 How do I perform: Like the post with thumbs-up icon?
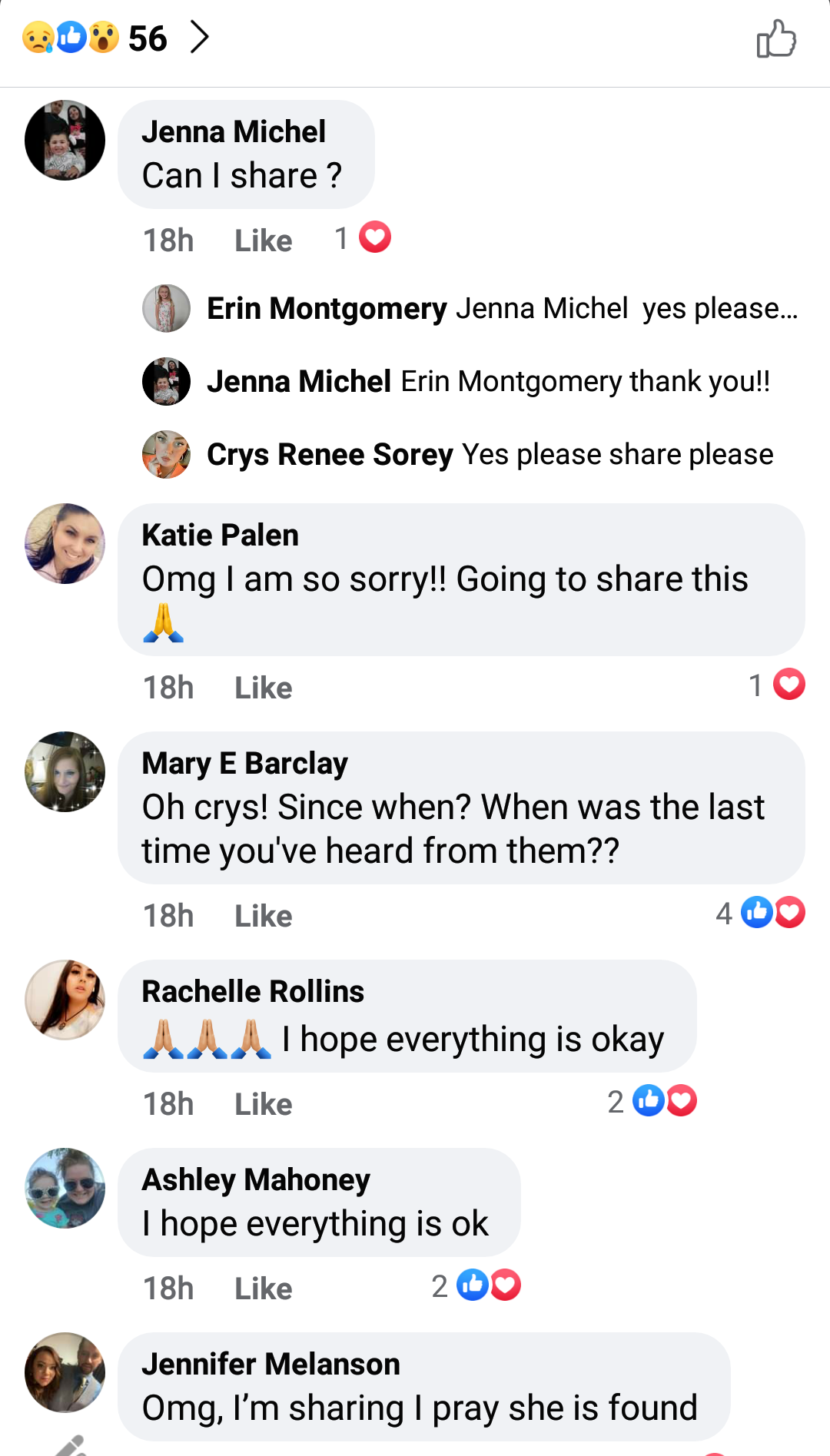coord(775,39)
